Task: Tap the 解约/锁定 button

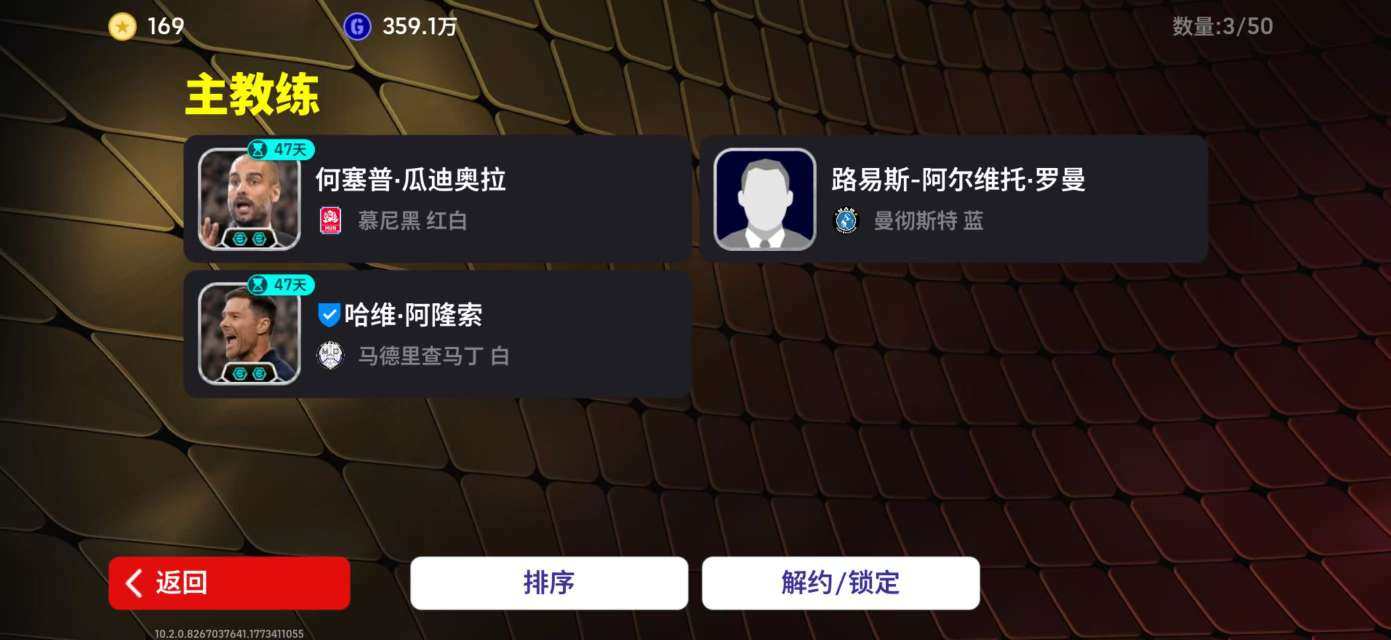Action: click(840, 583)
